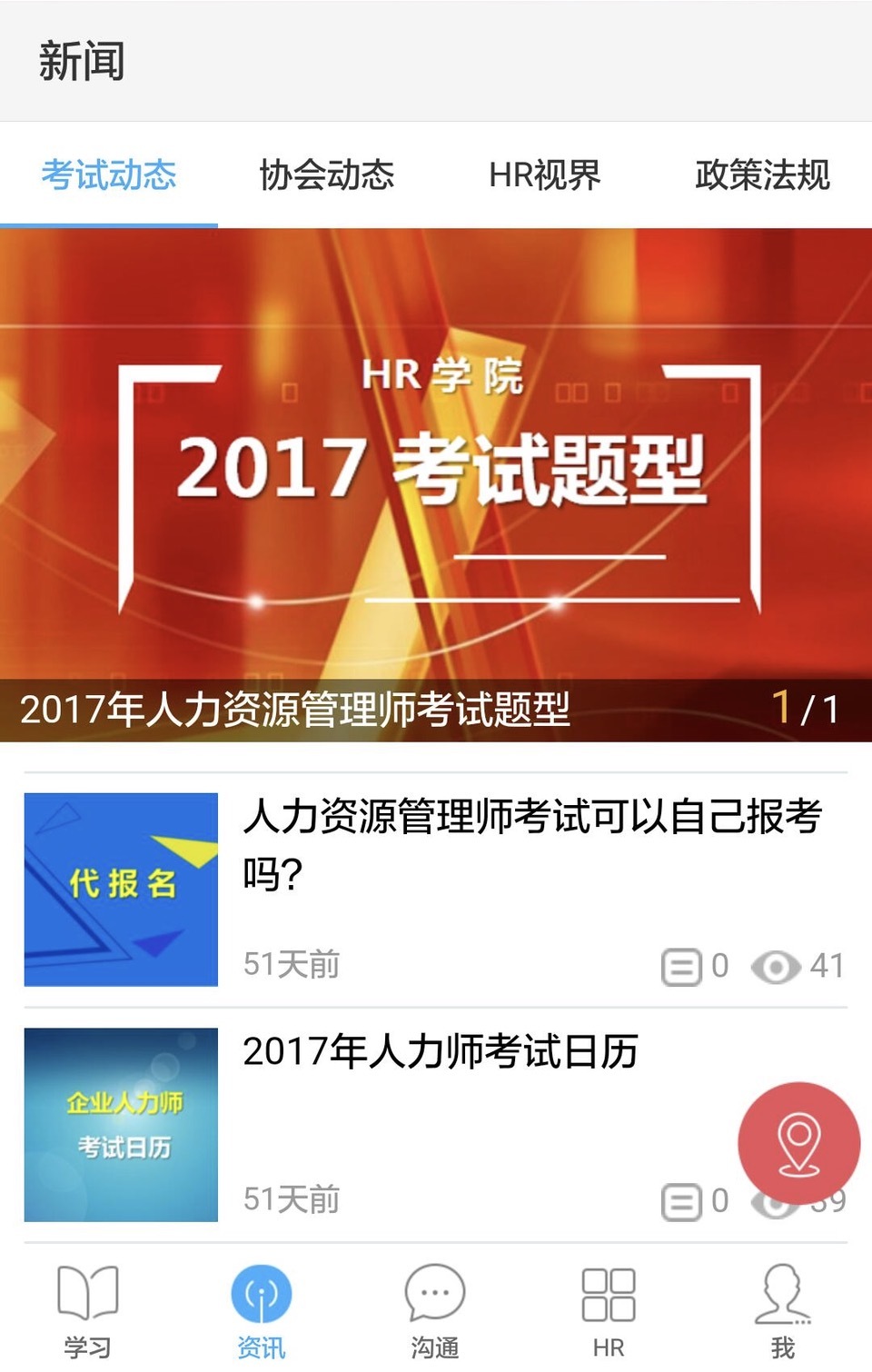Read the 2017年人力师考试日历 article
Screen dimensions: 872x1372
tap(441, 1052)
